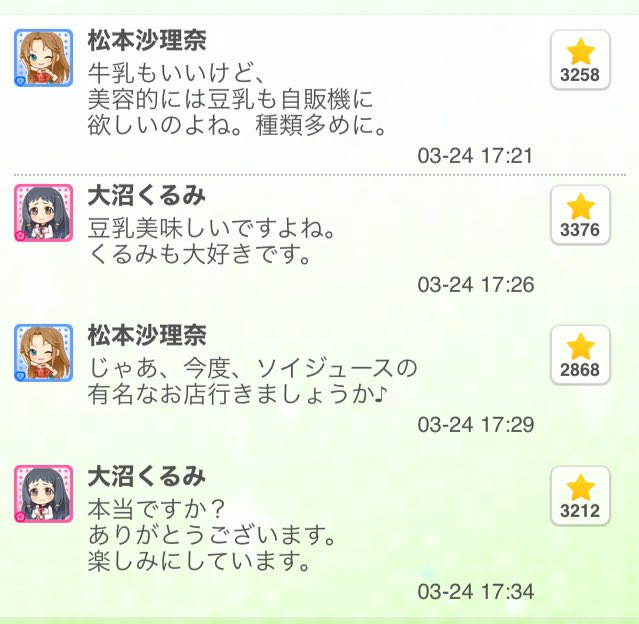The width and height of the screenshot is (639, 624).
Task: Open 松本沙理奈's avatar on the 17:21 comment
Action: pyautogui.click(x=44, y=59)
